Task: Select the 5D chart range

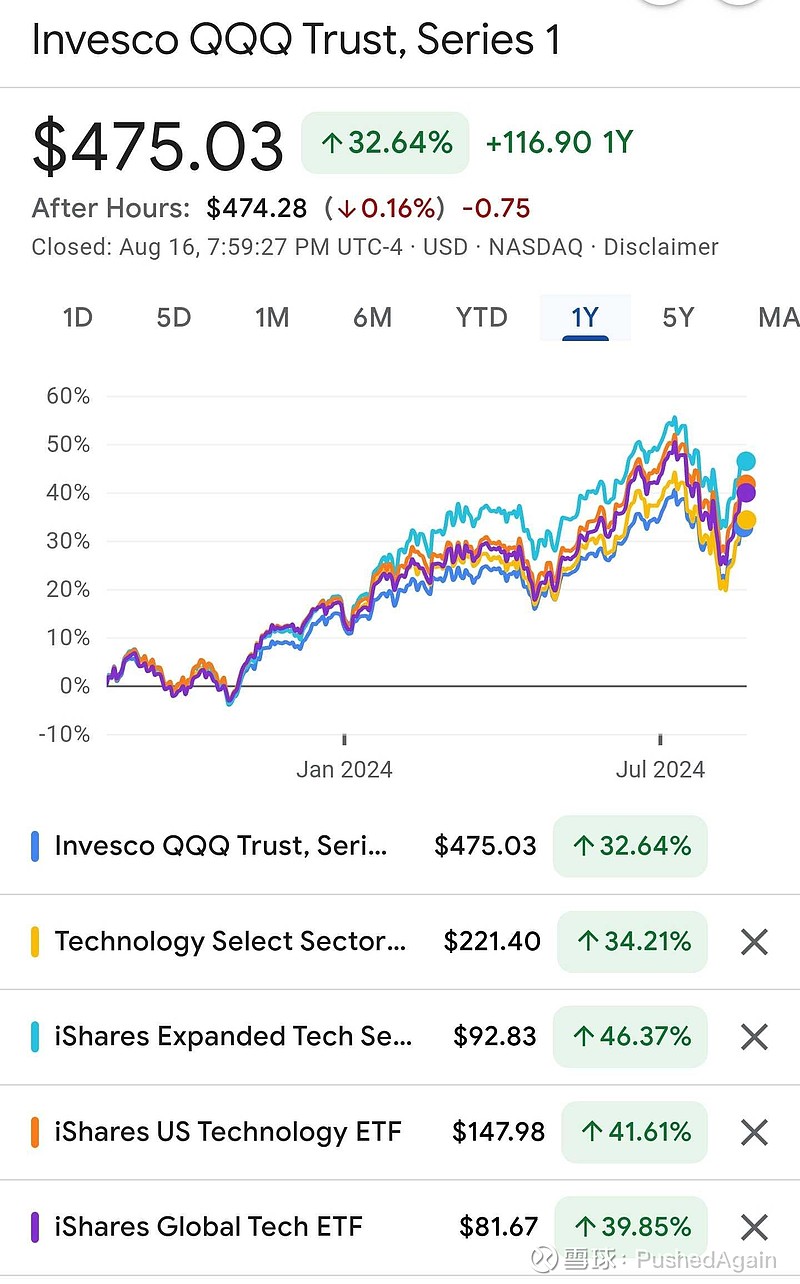Action: click(x=173, y=317)
